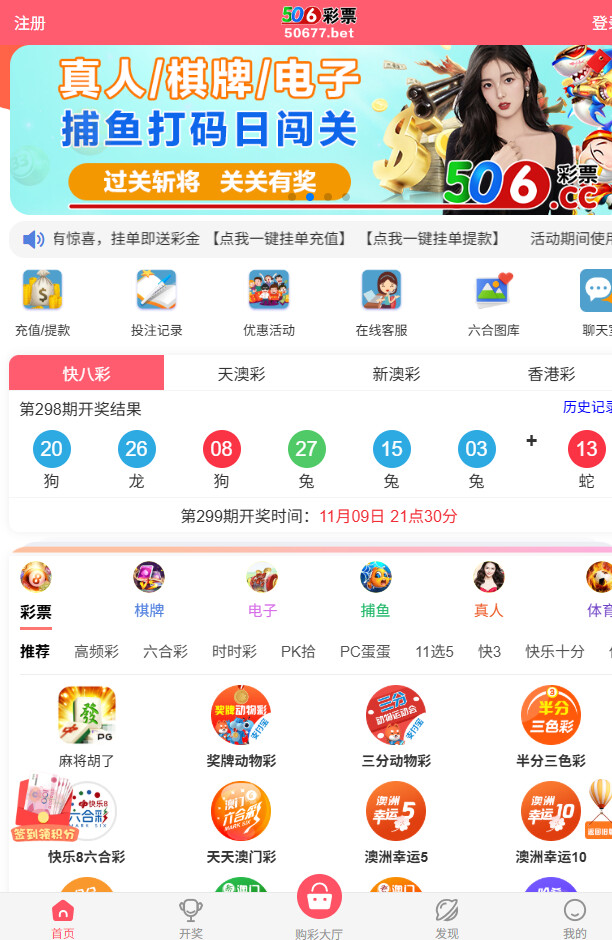Switch to the 天澳彩 lottery tab
Viewport: 612px width, 940px height.
[241, 374]
